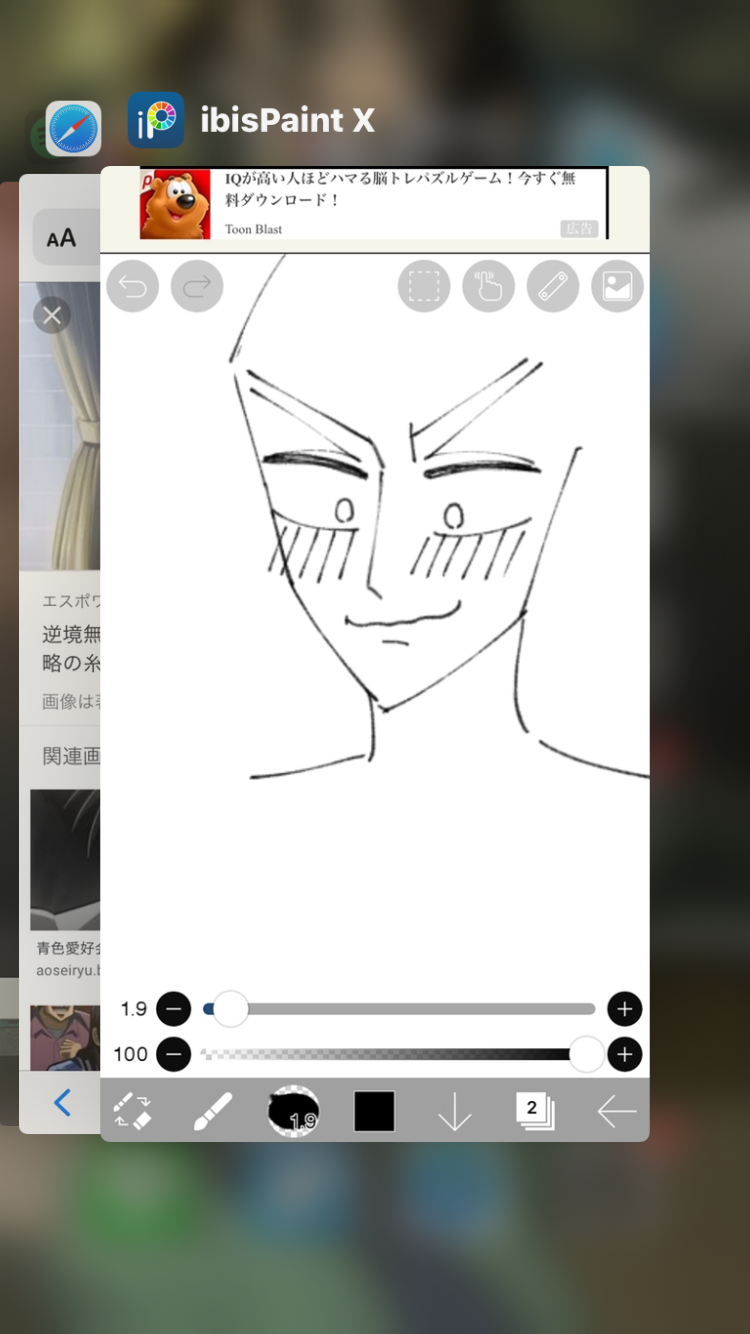Decrease brush opacity with minus button

coord(174,1054)
